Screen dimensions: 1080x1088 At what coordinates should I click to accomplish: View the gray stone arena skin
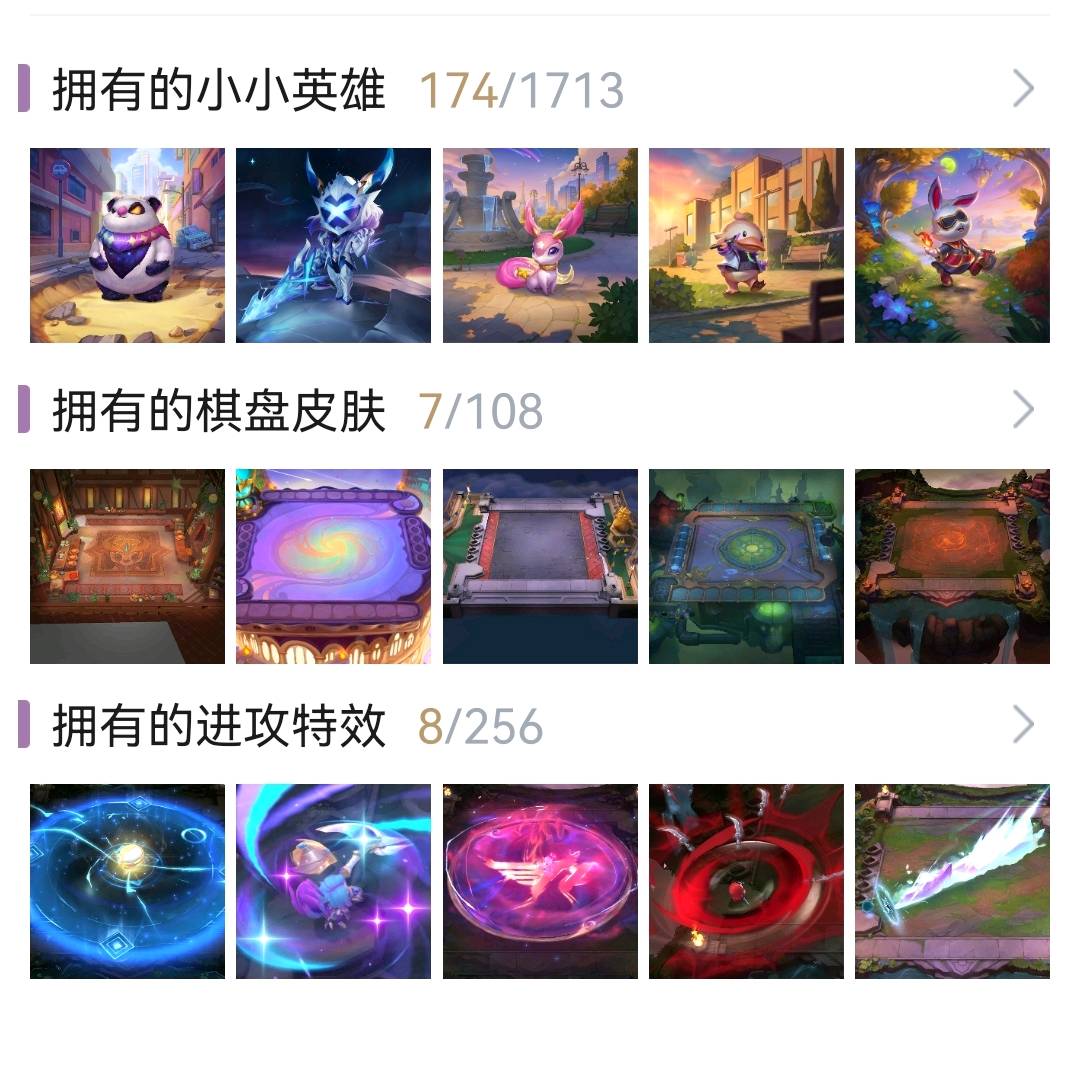pos(540,566)
